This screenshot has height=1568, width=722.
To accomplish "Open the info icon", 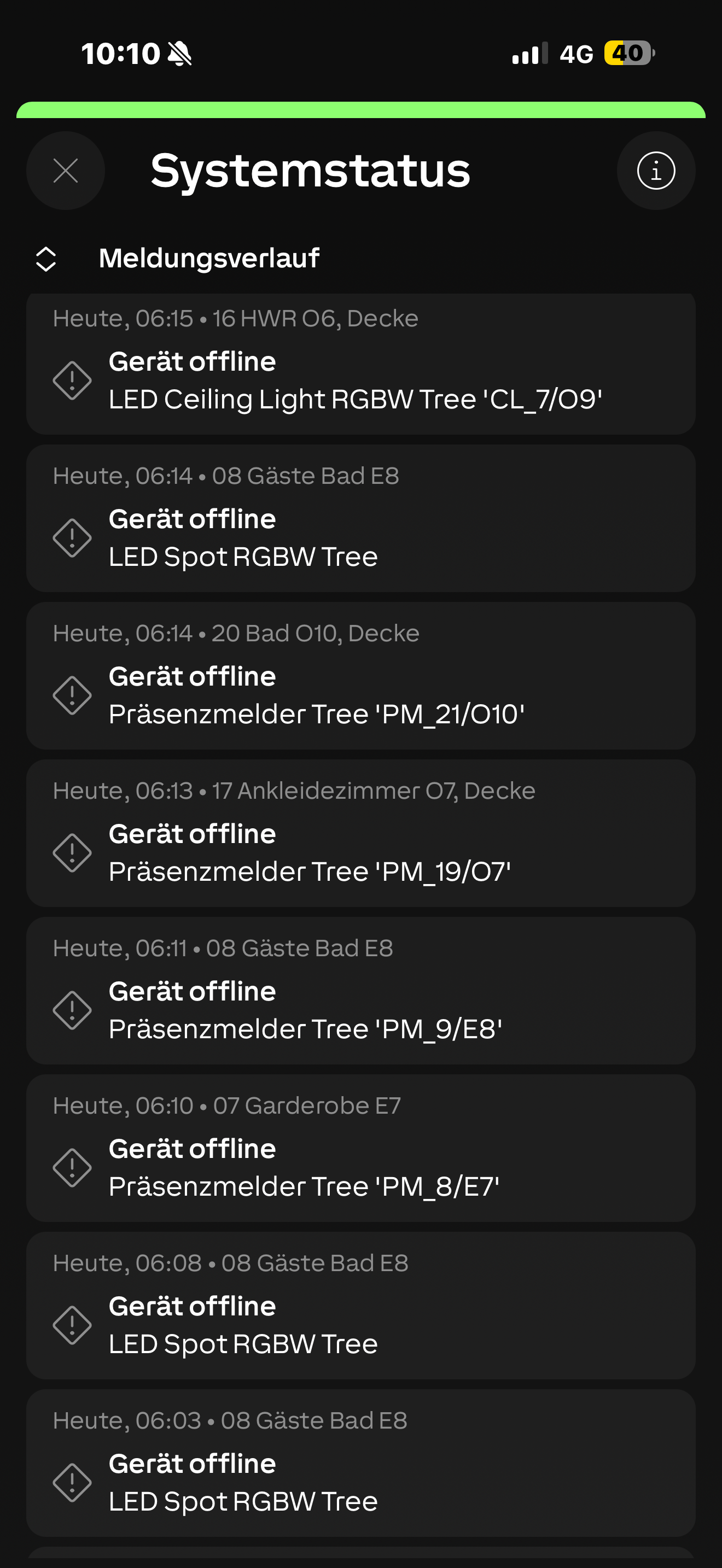I will coord(656,171).
